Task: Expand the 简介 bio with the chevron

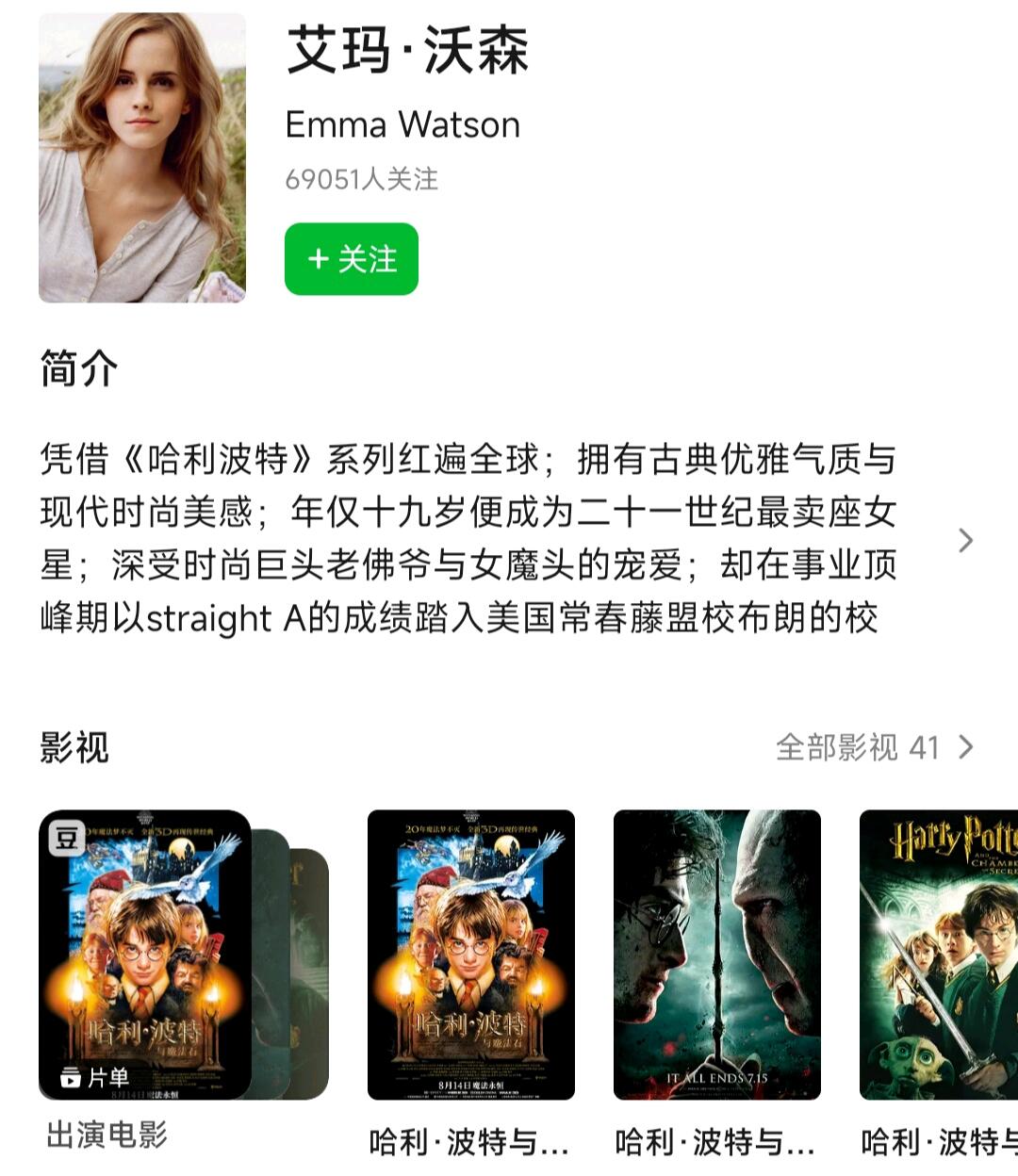Action: 965,540
